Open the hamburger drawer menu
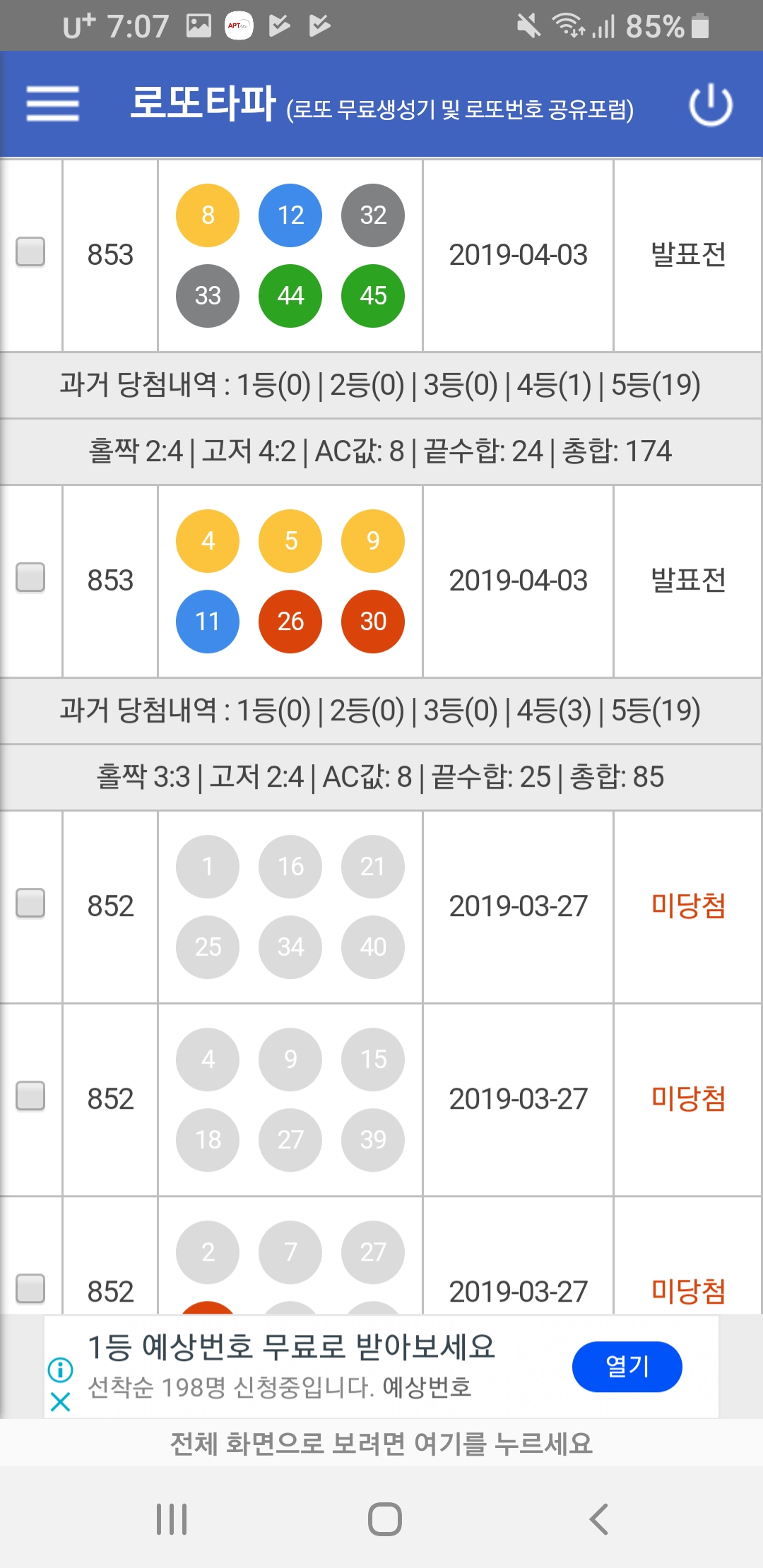 pyautogui.click(x=53, y=104)
